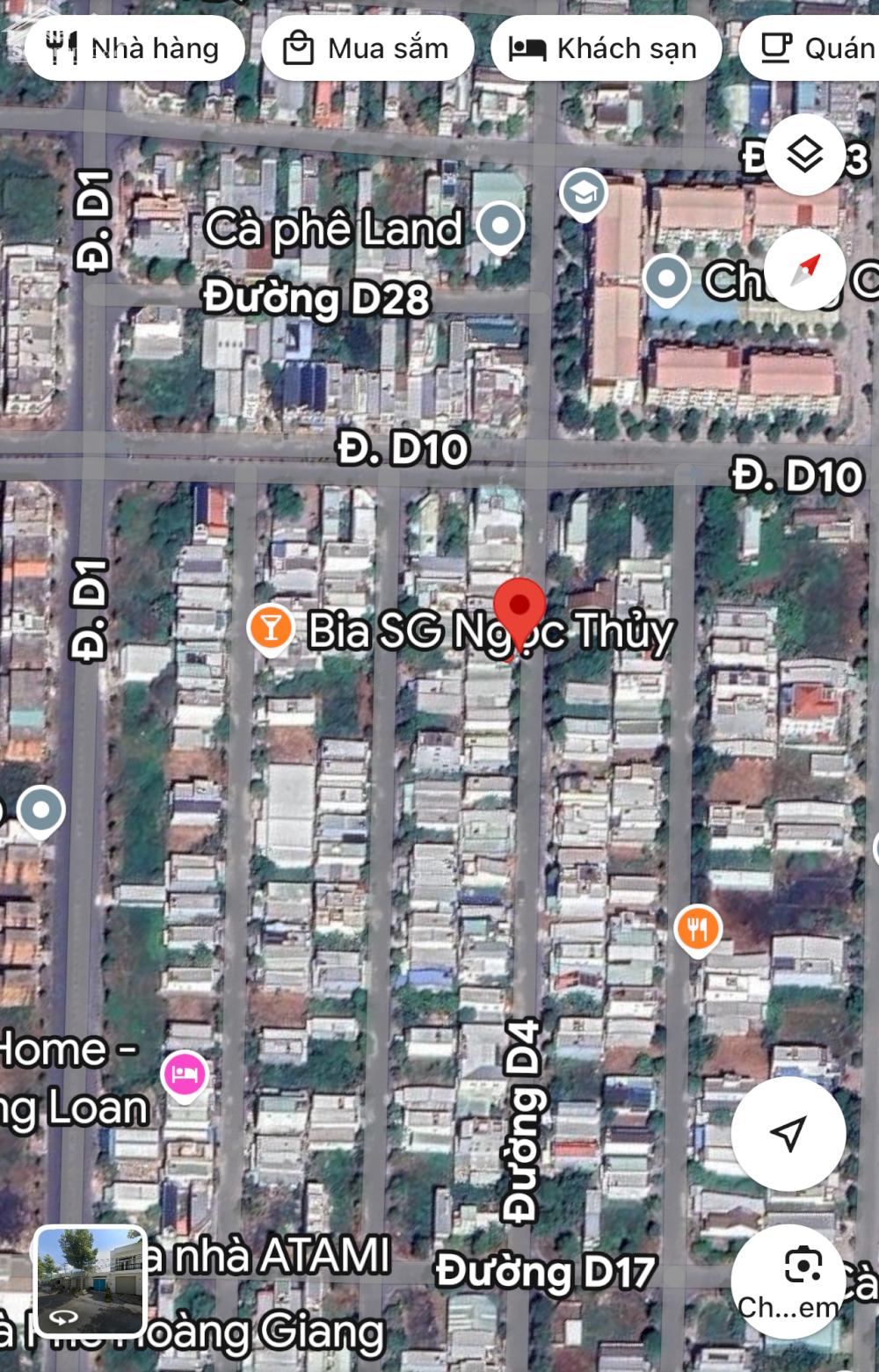The image size is (879, 1372).
Task: Tap the compass to reorient the map
Action: click(x=804, y=269)
